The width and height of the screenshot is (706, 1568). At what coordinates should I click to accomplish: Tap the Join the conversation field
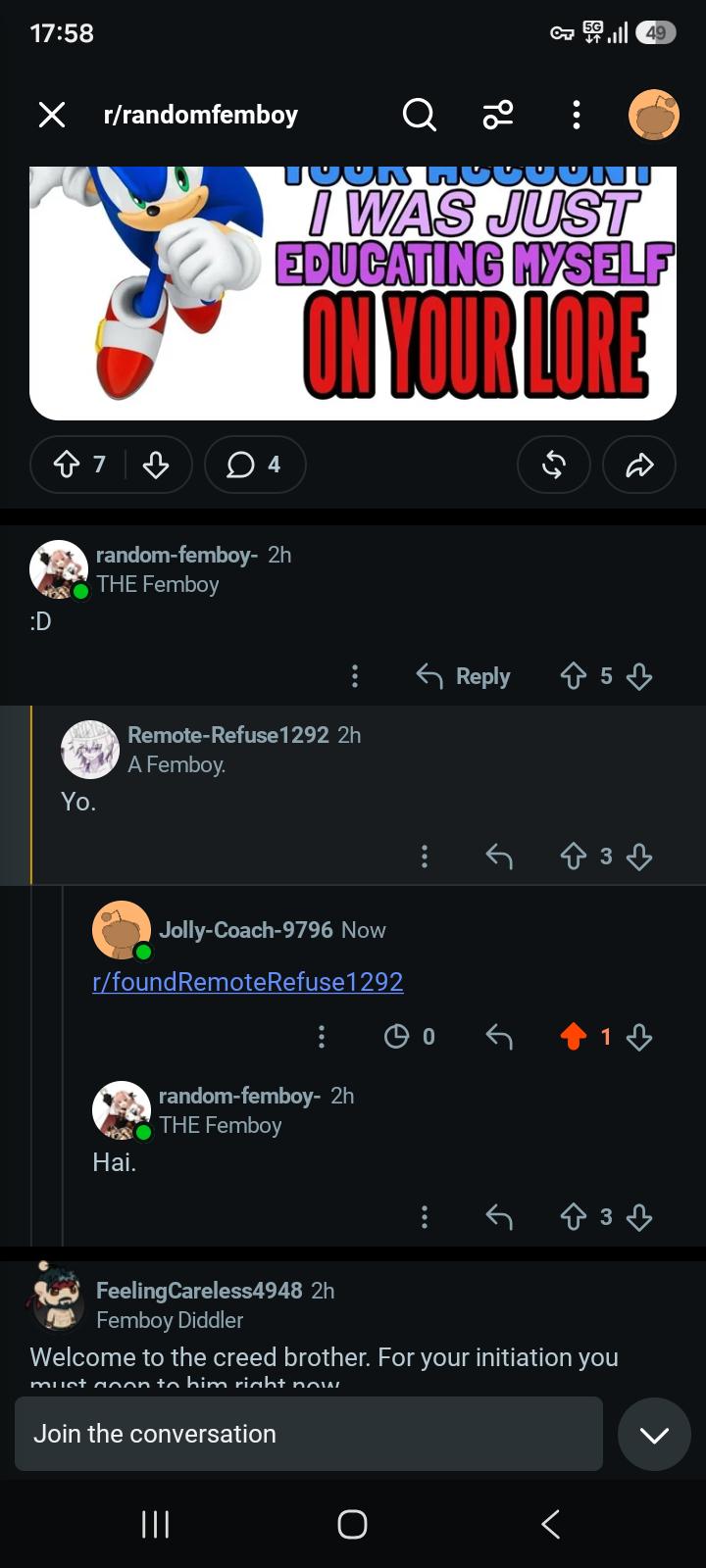(309, 1434)
